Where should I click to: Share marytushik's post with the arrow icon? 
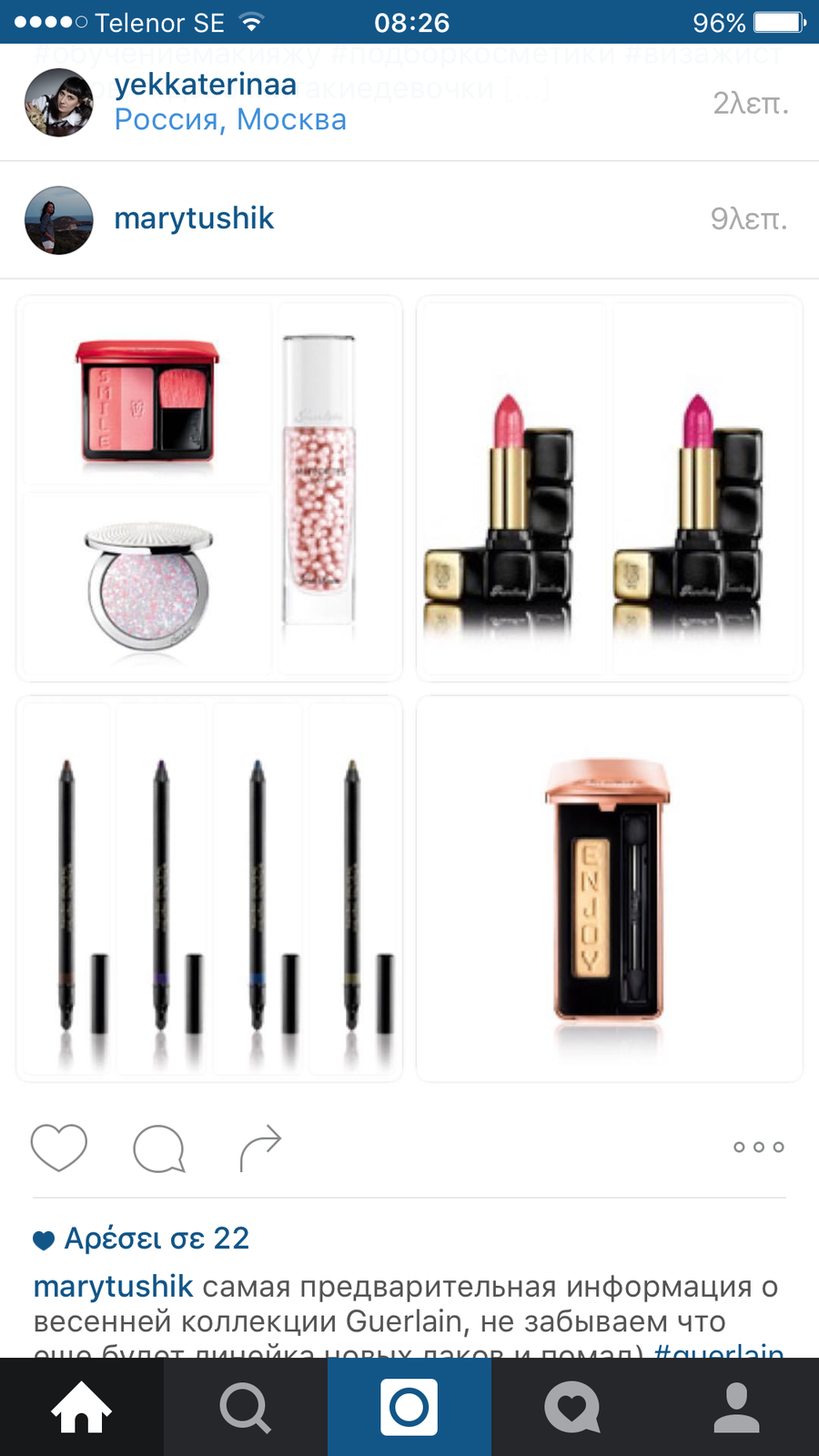[x=260, y=1148]
